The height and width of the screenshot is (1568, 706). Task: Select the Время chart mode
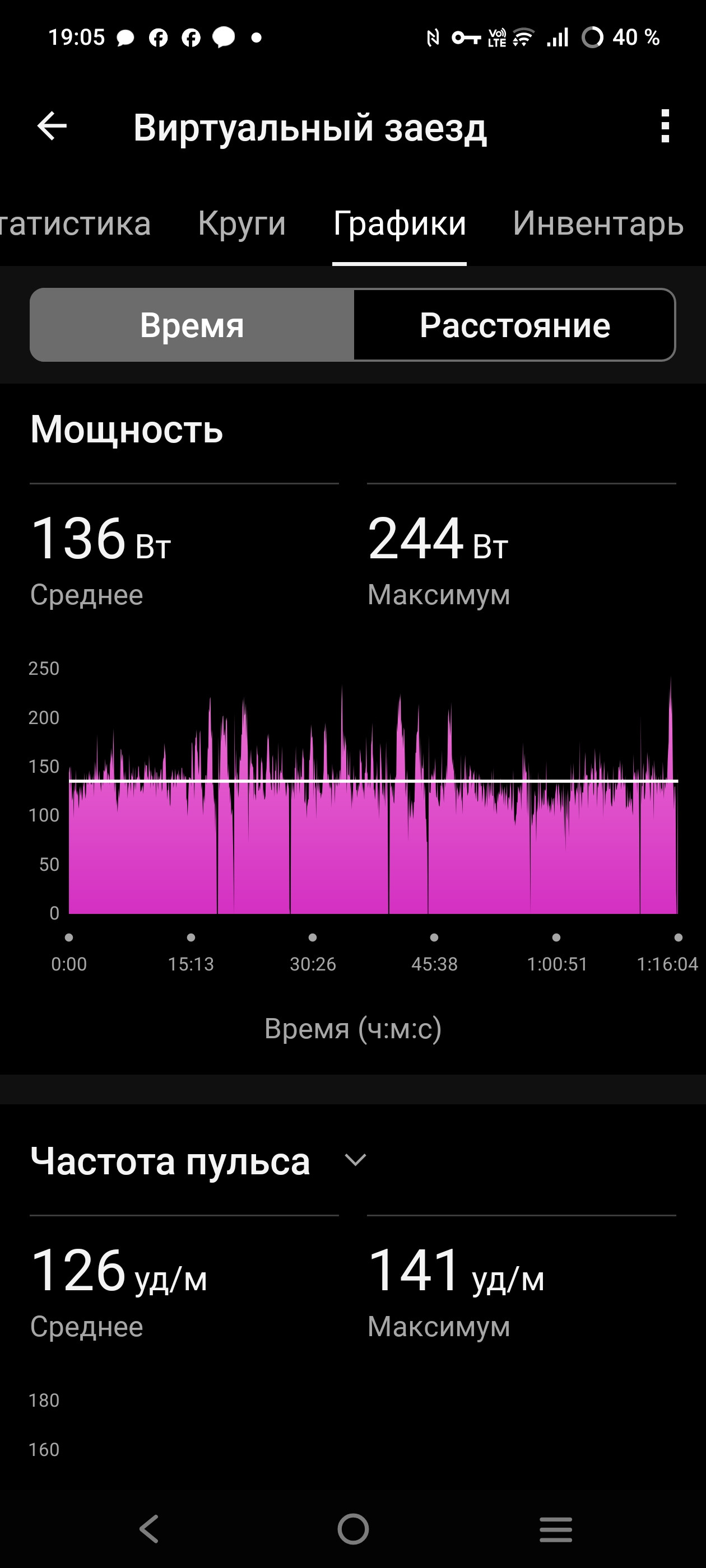click(192, 325)
